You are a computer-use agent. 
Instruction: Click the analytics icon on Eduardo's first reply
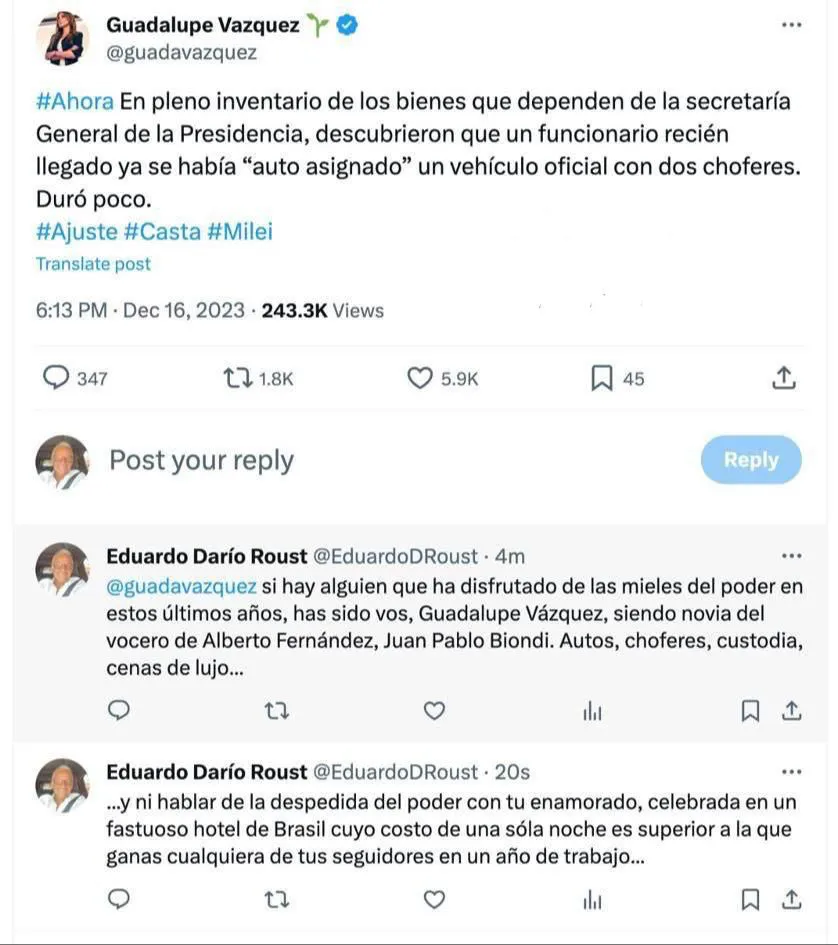[592, 710]
